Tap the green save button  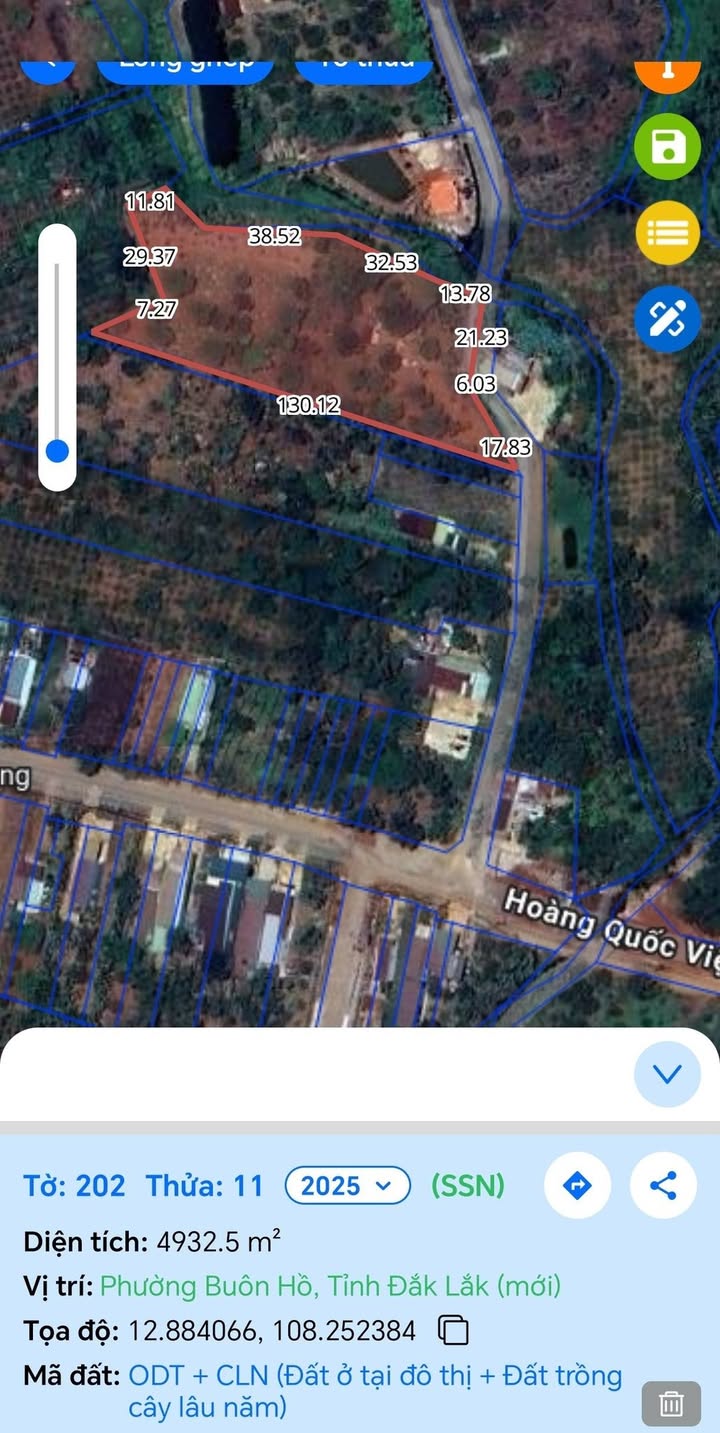(x=667, y=147)
